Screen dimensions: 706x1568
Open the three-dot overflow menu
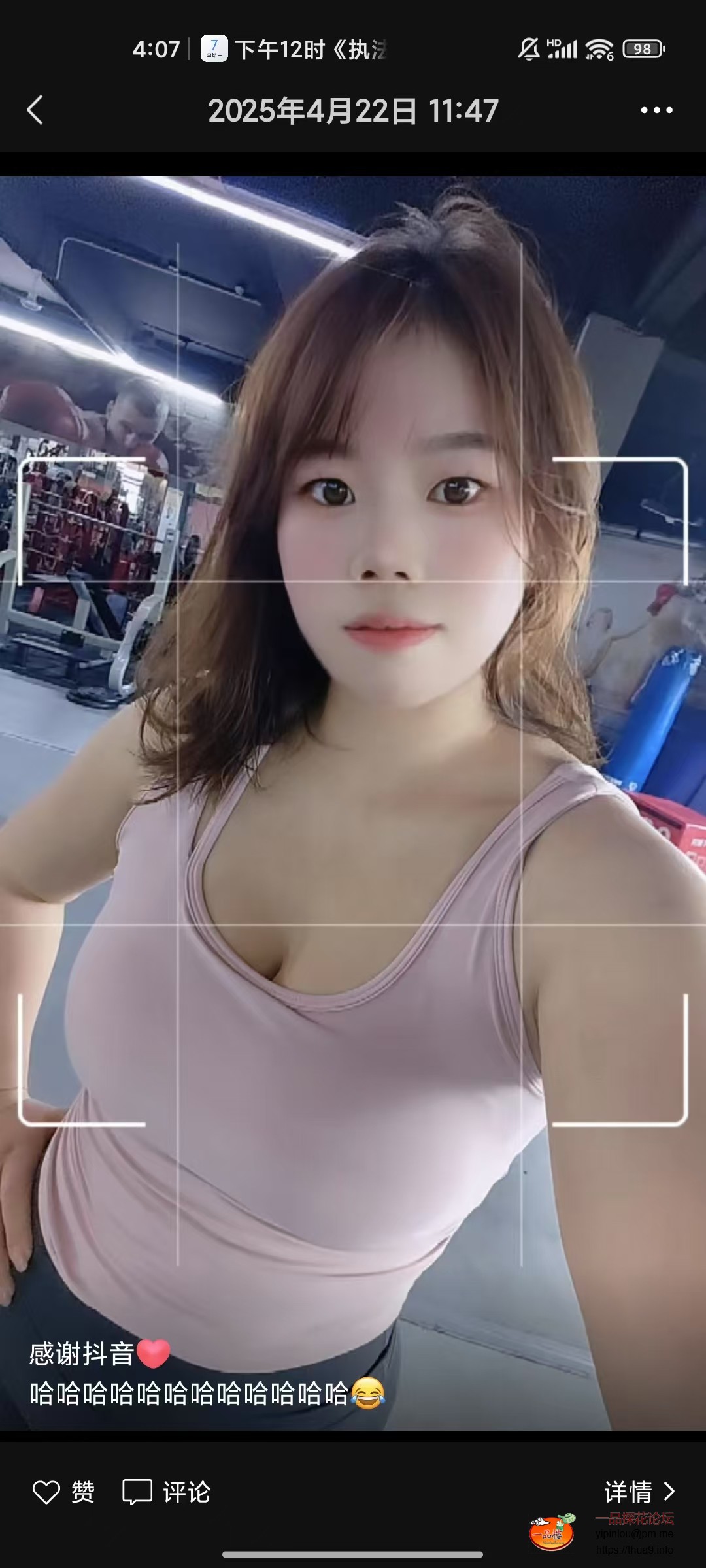[656, 110]
